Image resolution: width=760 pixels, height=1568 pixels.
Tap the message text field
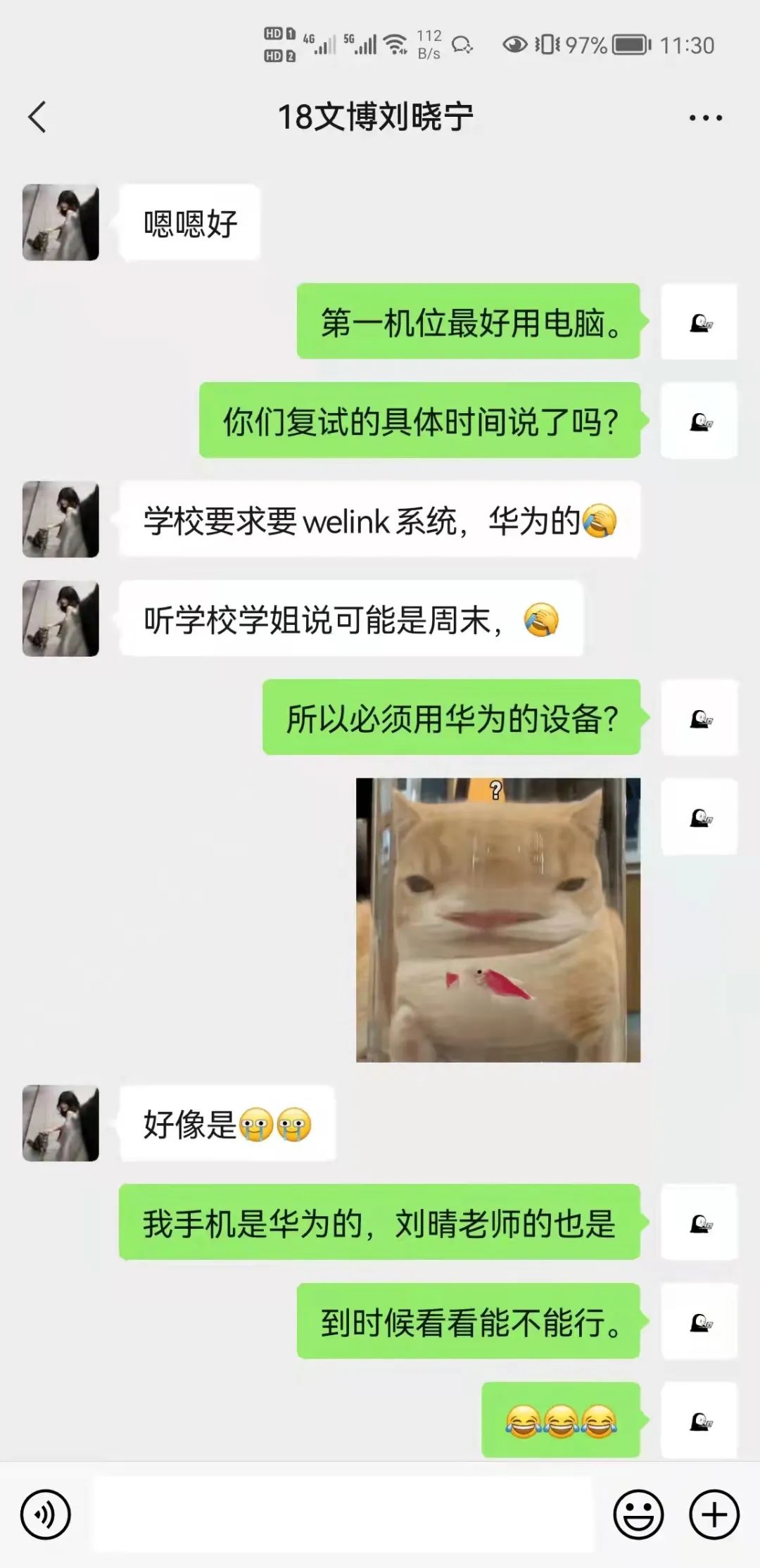click(x=343, y=1514)
